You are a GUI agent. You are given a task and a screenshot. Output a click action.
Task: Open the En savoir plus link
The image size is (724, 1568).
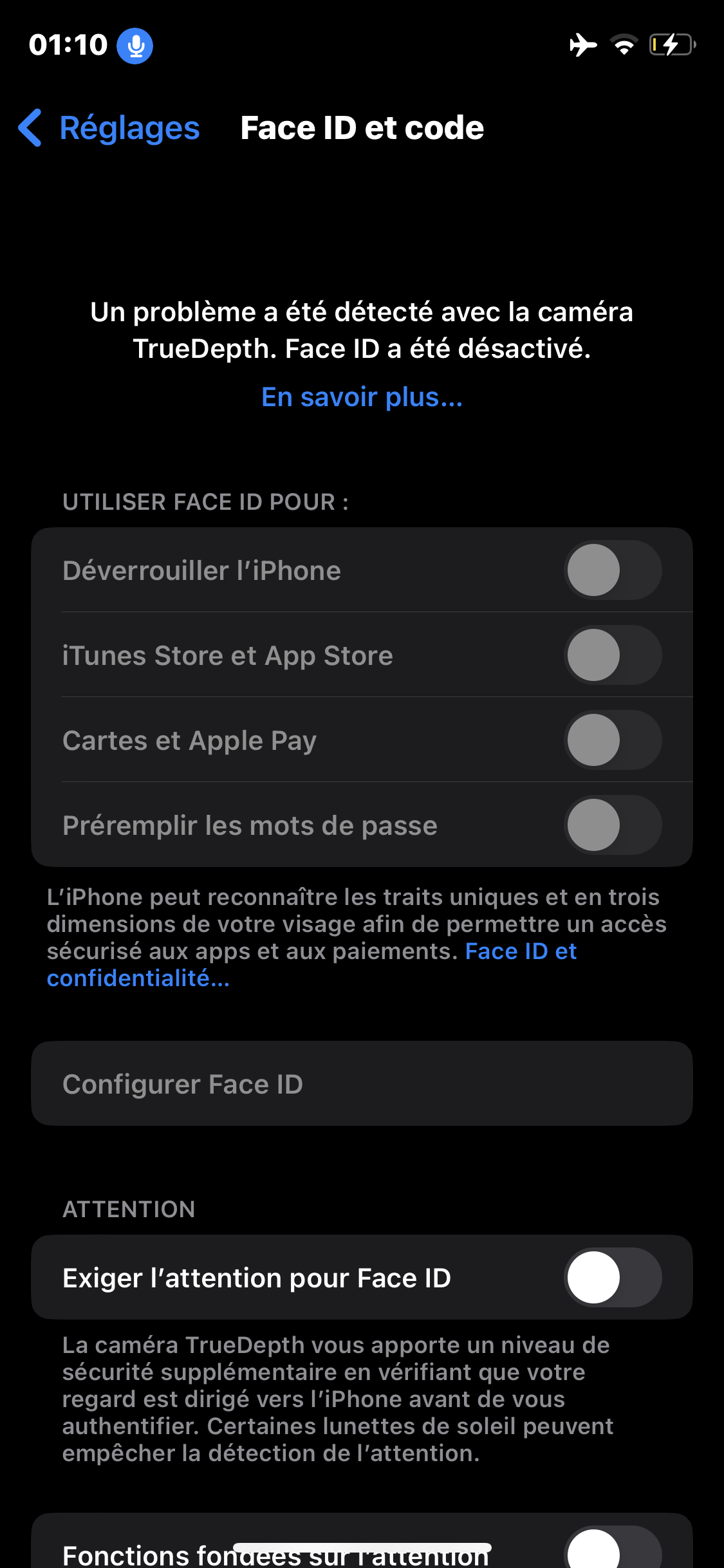coord(362,397)
